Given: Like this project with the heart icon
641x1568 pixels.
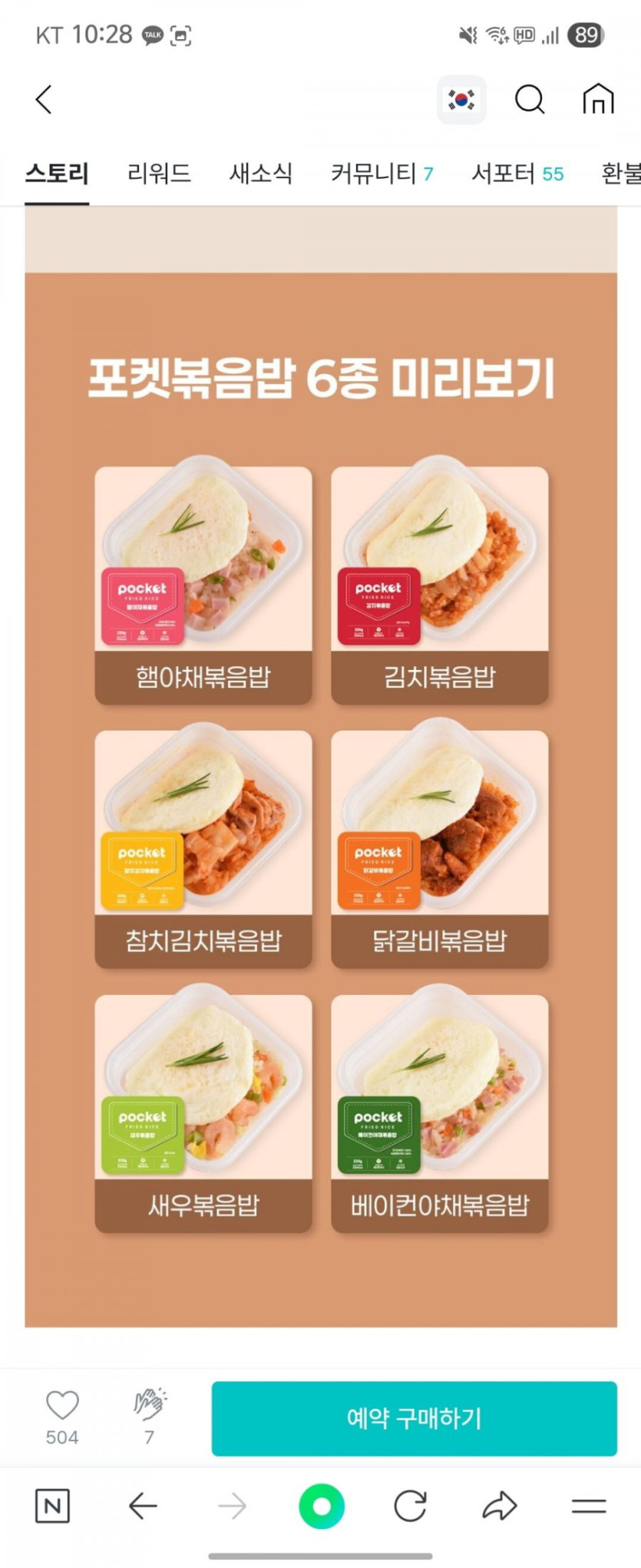Looking at the screenshot, I should tap(62, 1407).
